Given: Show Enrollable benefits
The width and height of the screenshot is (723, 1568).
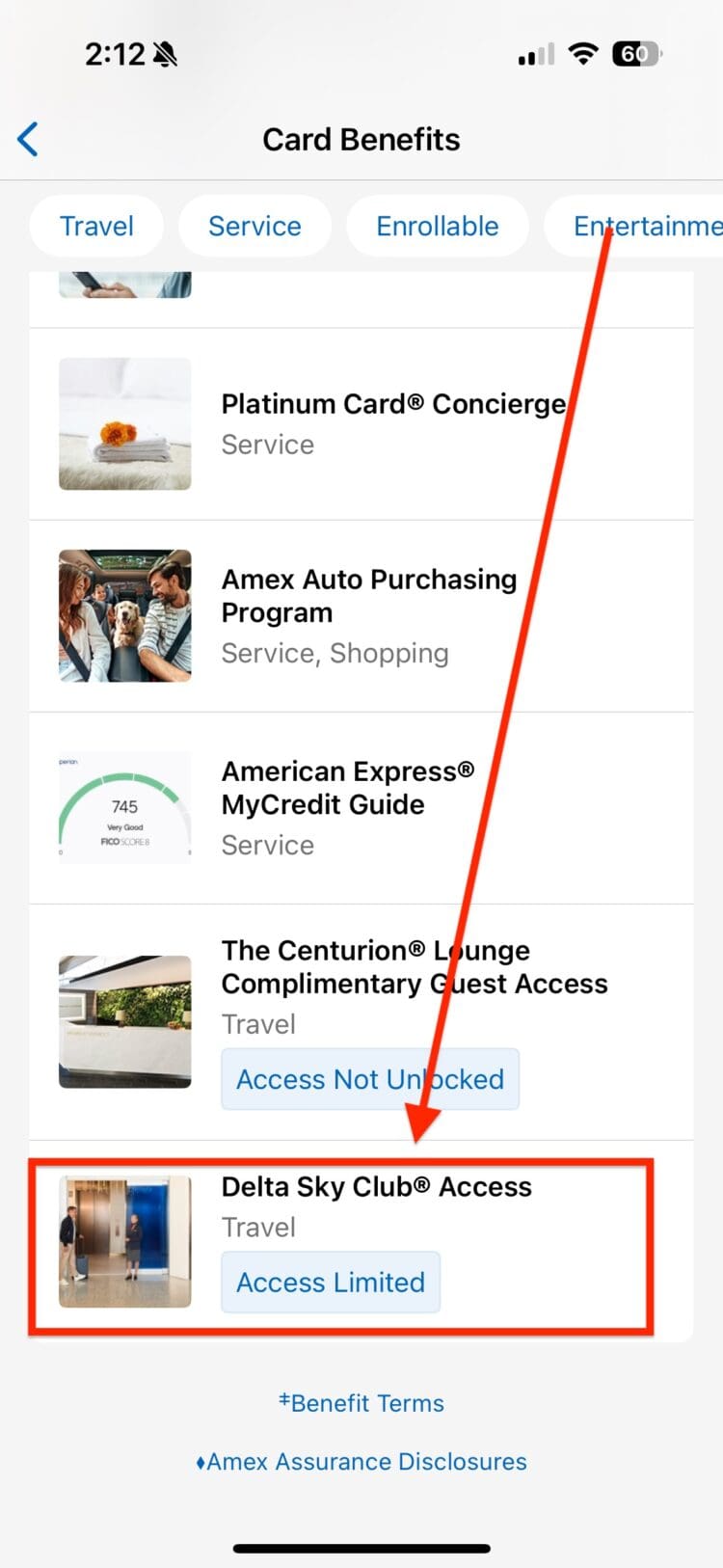Looking at the screenshot, I should point(437,227).
